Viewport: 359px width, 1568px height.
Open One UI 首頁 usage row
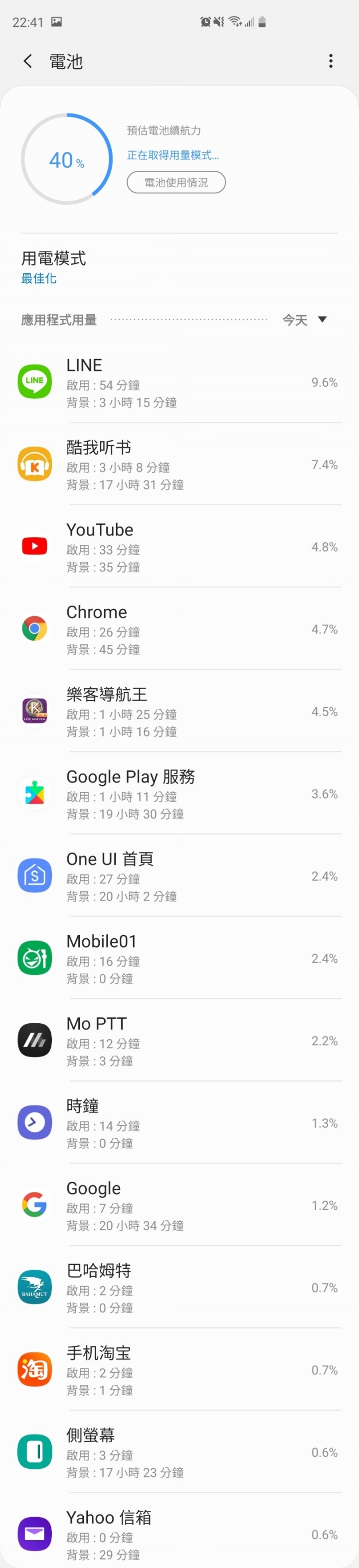tap(179, 876)
